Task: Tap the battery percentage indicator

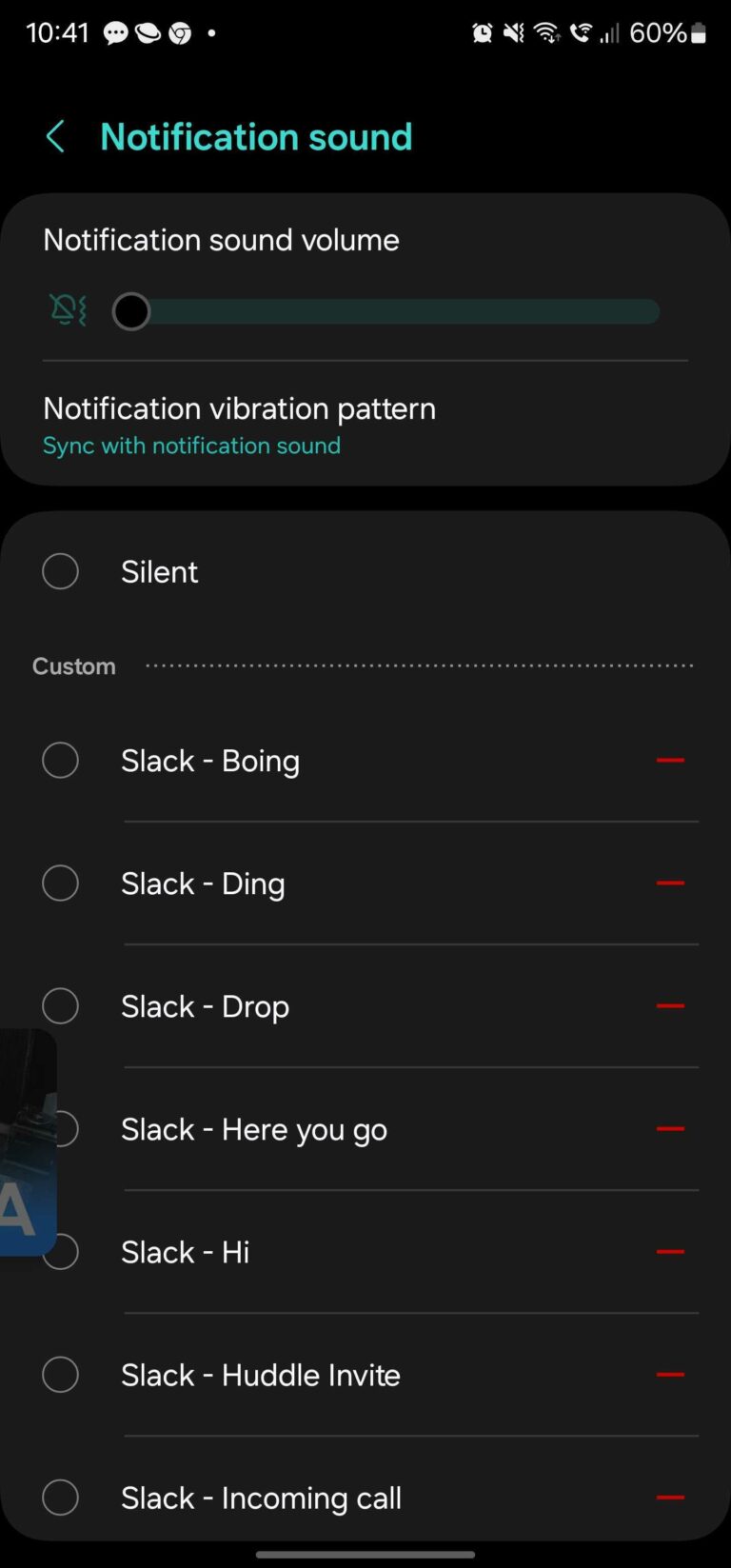Action: (x=659, y=31)
